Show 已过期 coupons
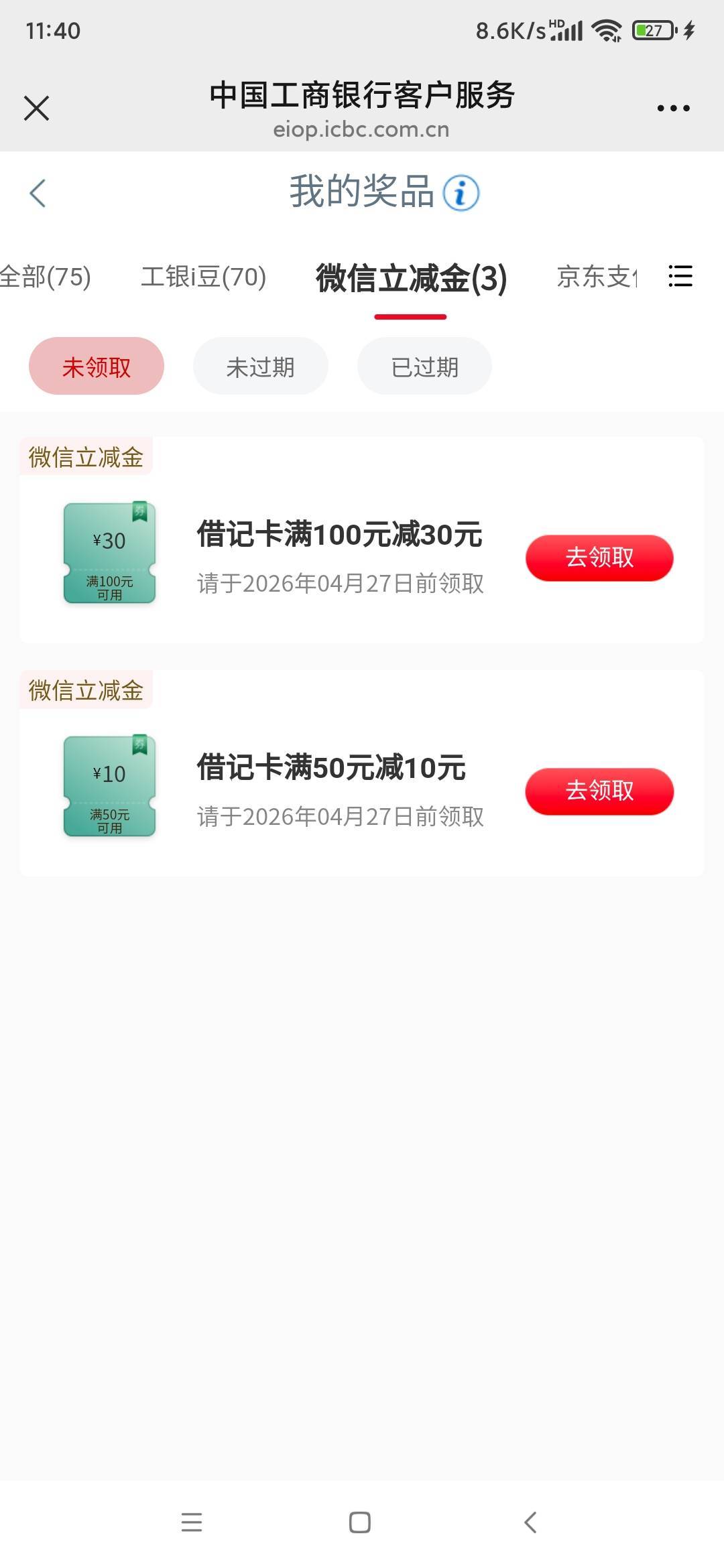The image size is (724, 1568). (424, 367)
